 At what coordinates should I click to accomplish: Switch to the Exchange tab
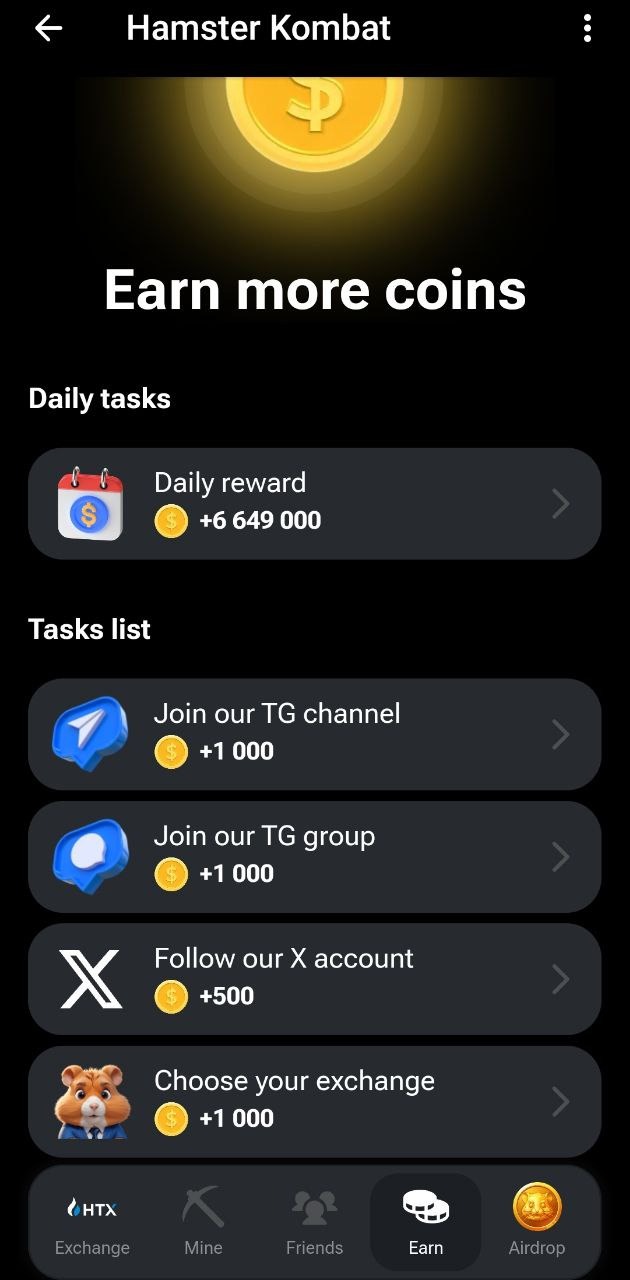92,1222
